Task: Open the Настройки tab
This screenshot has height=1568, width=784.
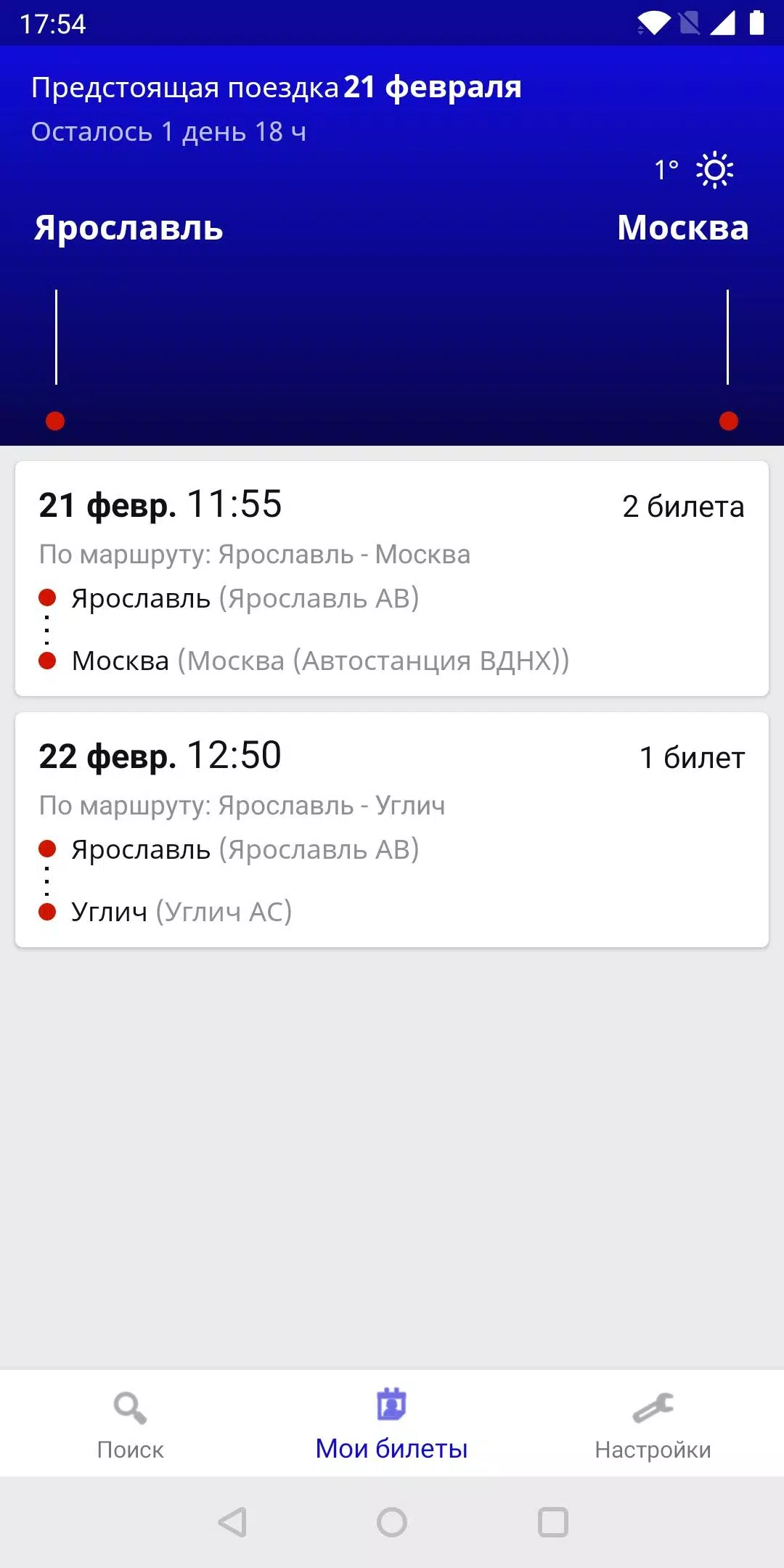Action: click(x=653, y=1424)
